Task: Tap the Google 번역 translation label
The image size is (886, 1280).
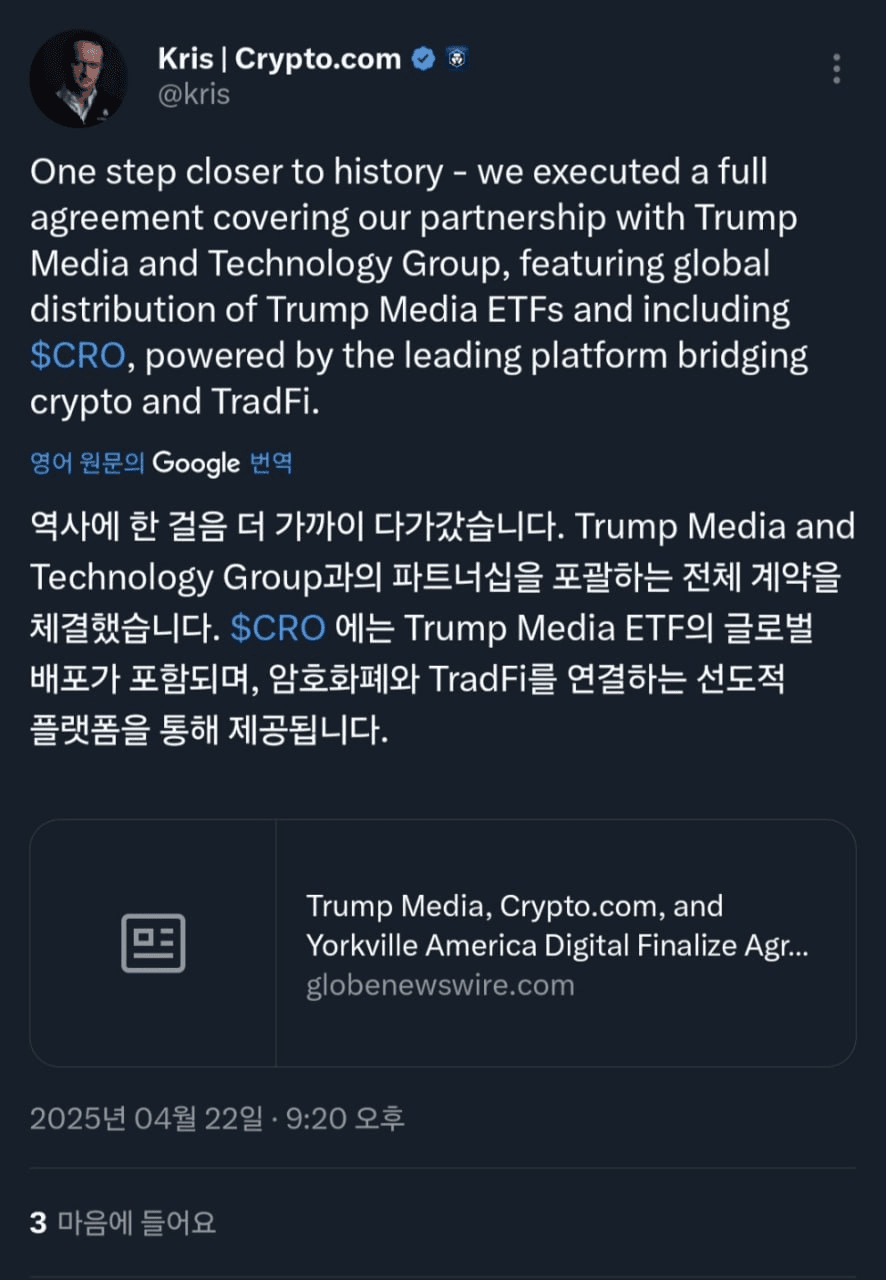Action: (x=160, y=463)
